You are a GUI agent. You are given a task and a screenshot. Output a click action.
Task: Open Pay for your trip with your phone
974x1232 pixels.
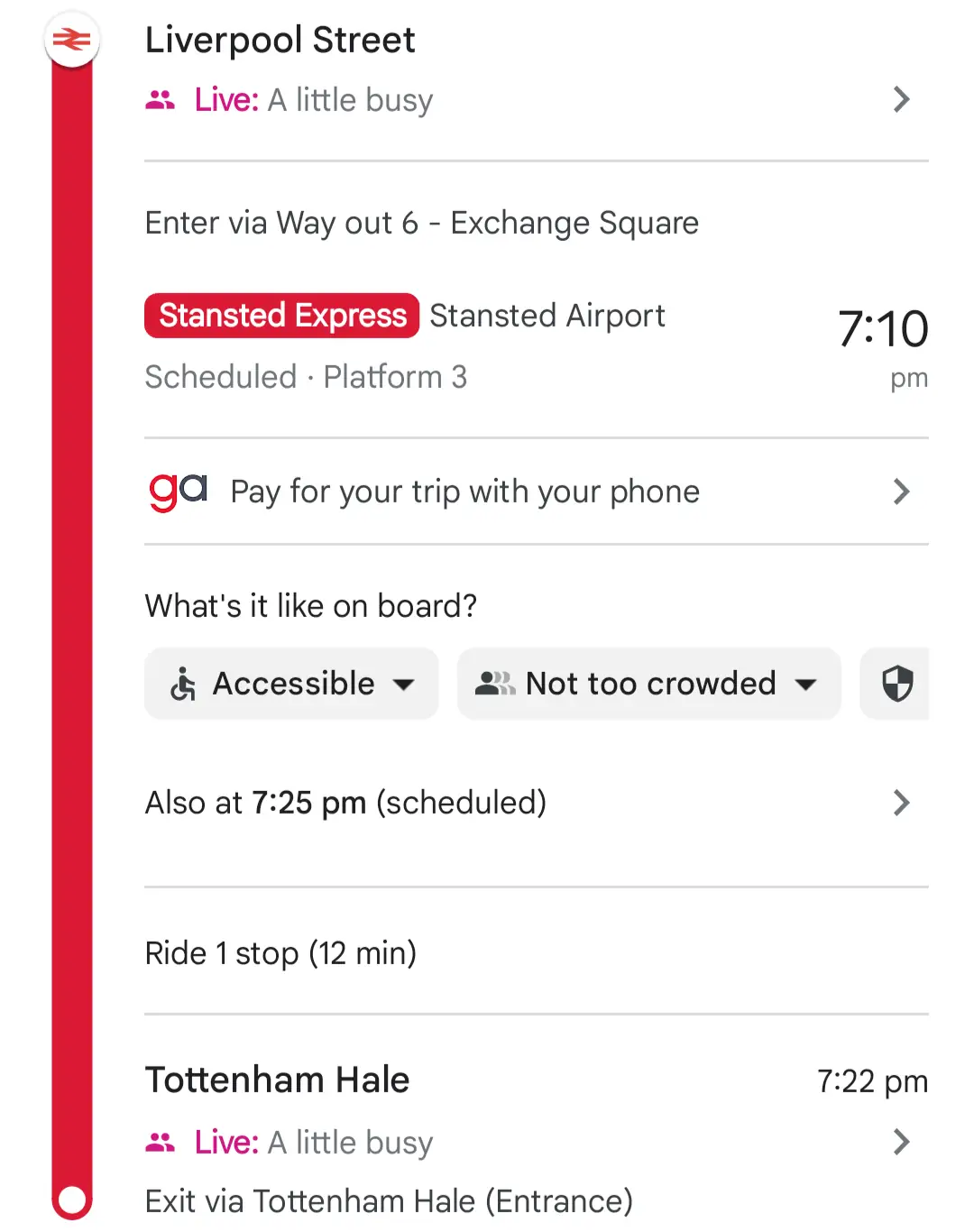pyautogui.click(x=532, y=492)
